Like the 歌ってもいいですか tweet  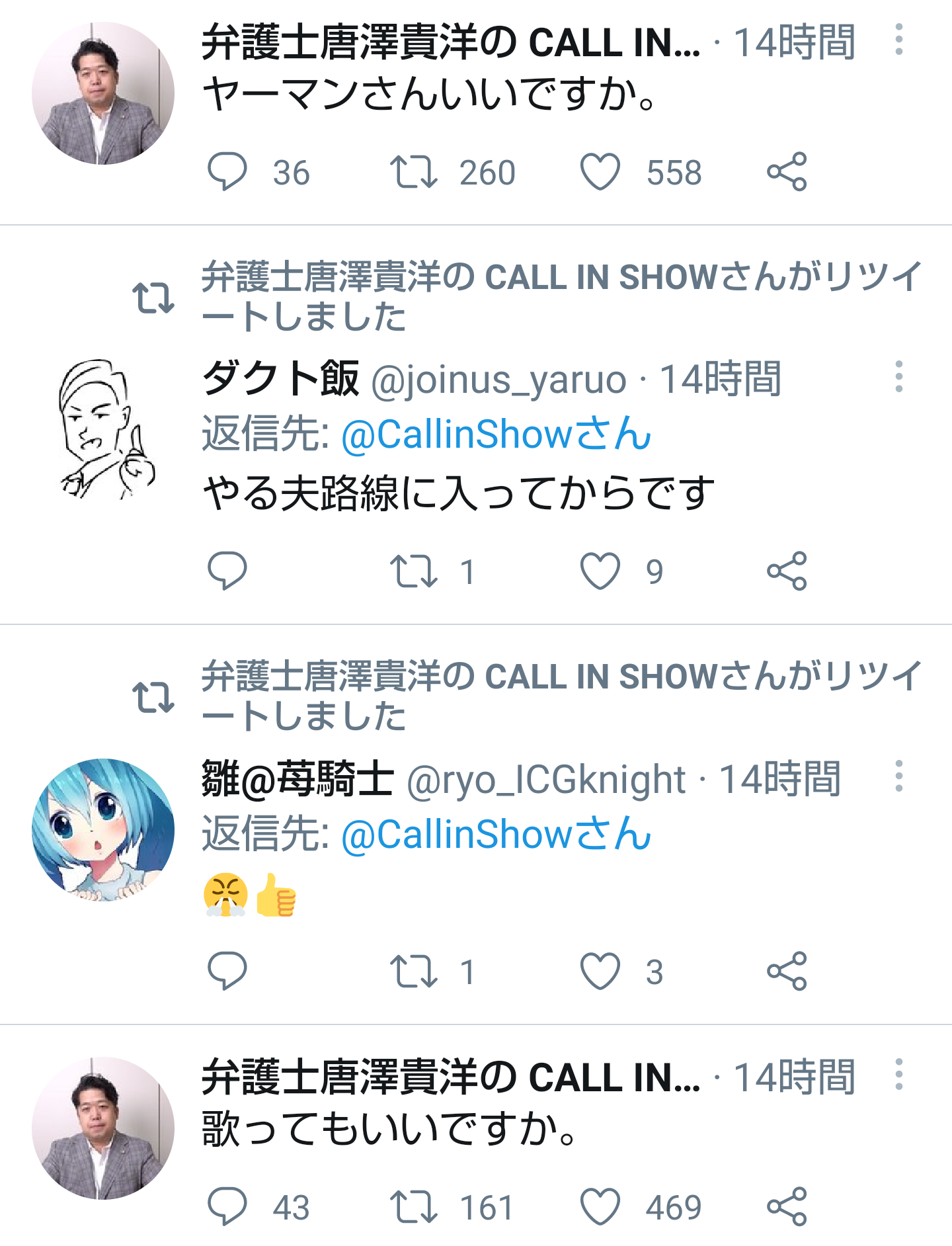point(600,1206)
